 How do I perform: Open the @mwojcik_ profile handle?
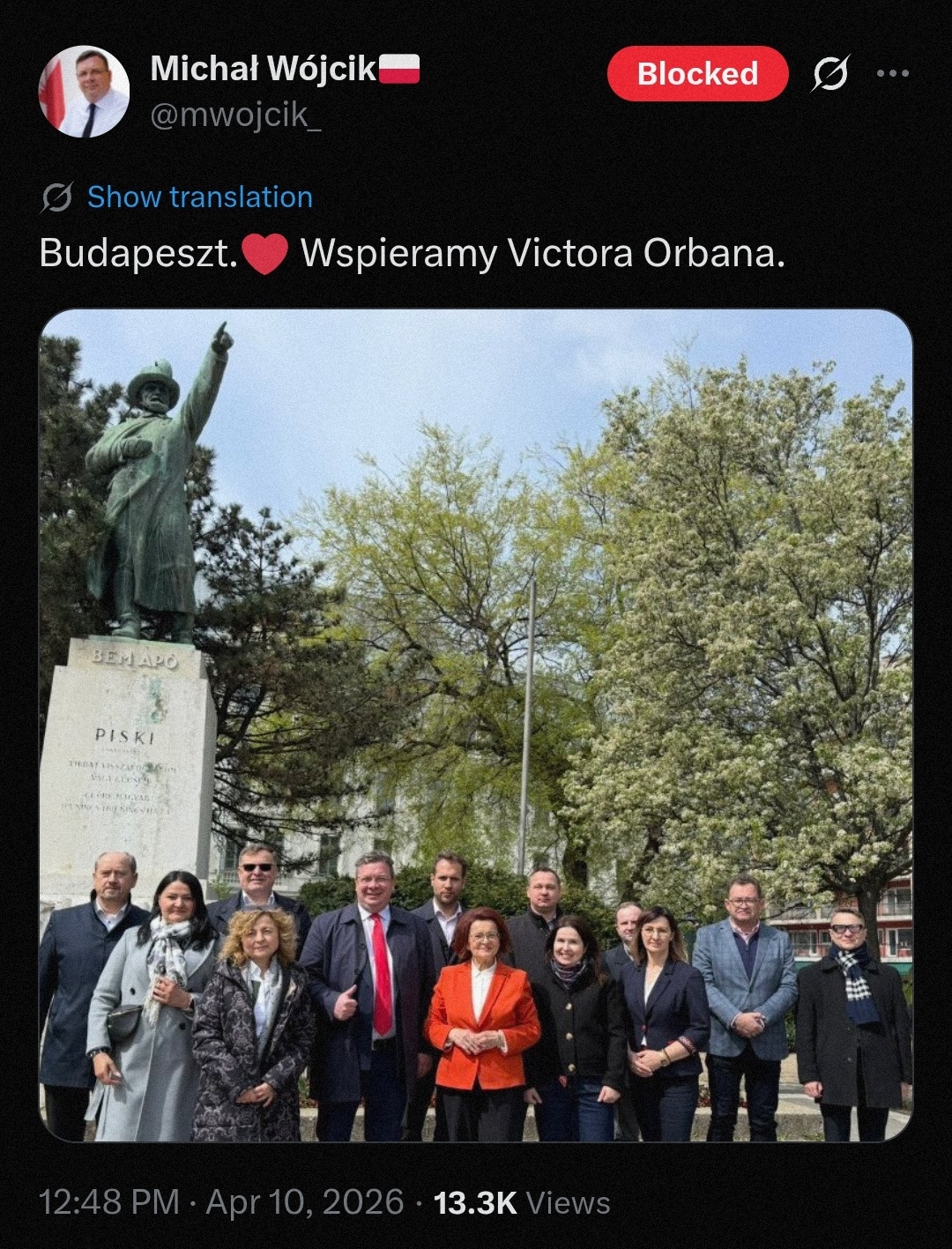click(235, 115)
